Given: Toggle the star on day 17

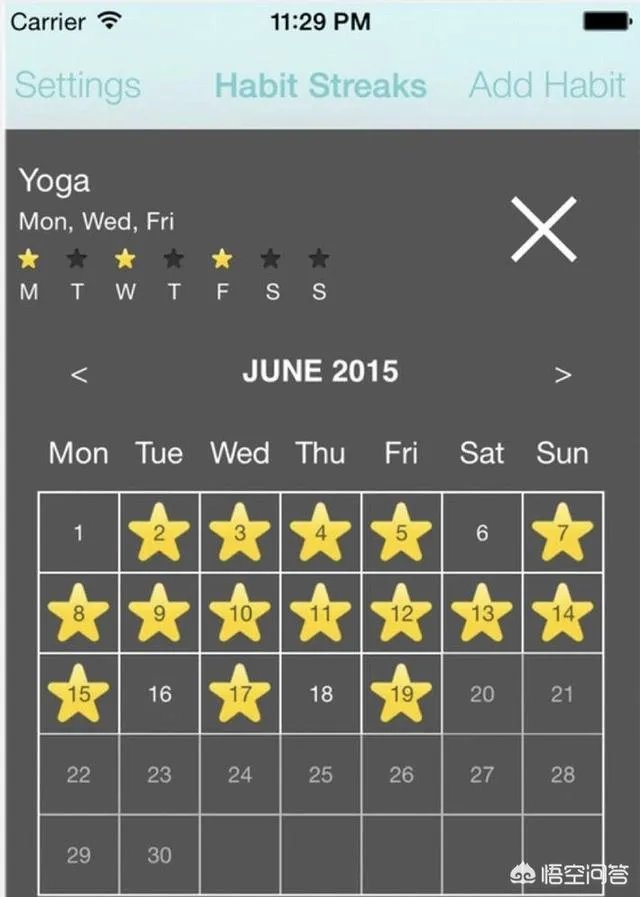Looking at the screenshot, I should (x=240, y=693).
